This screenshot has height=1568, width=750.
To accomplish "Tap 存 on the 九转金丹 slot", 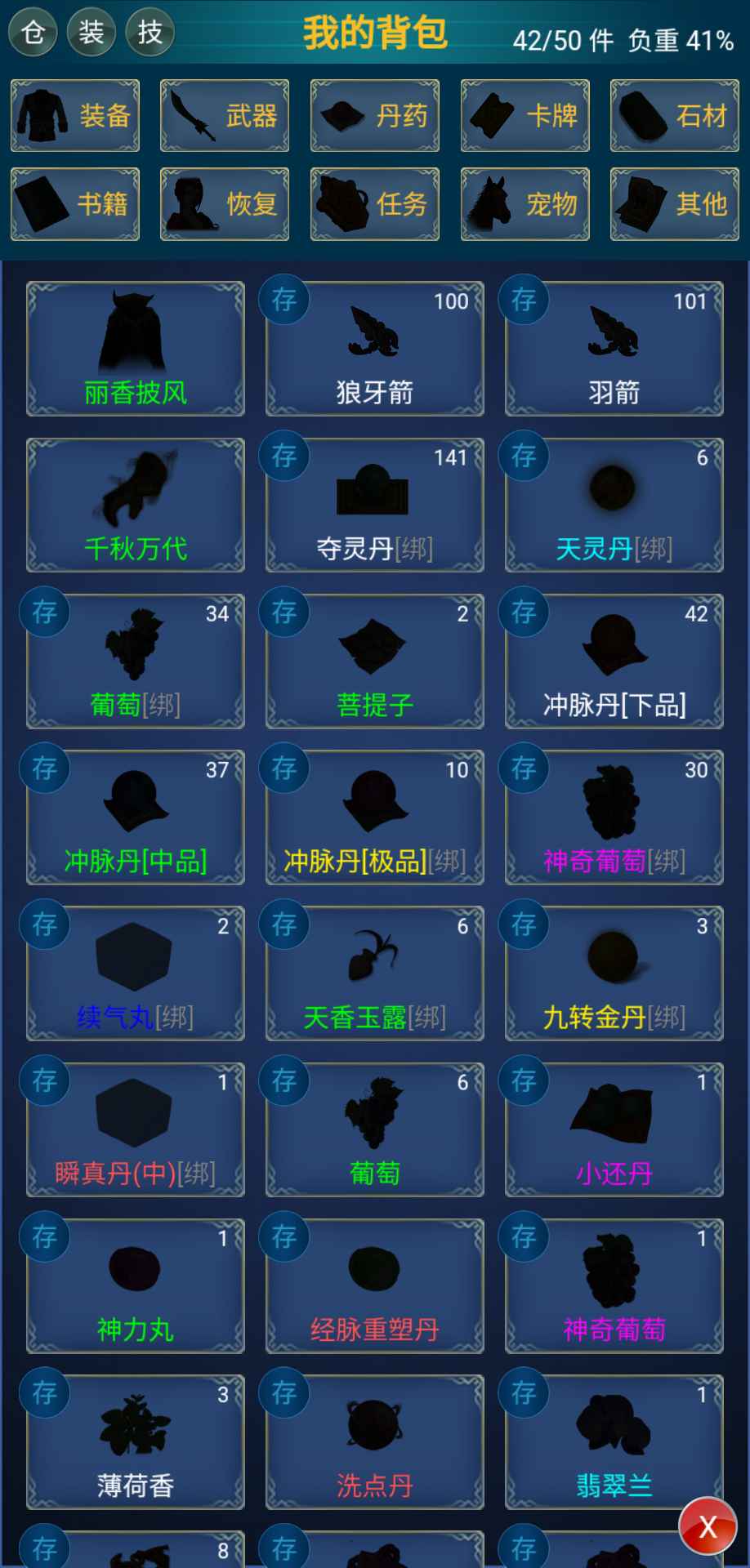I will pyautogui.click(x=522, y=925).
